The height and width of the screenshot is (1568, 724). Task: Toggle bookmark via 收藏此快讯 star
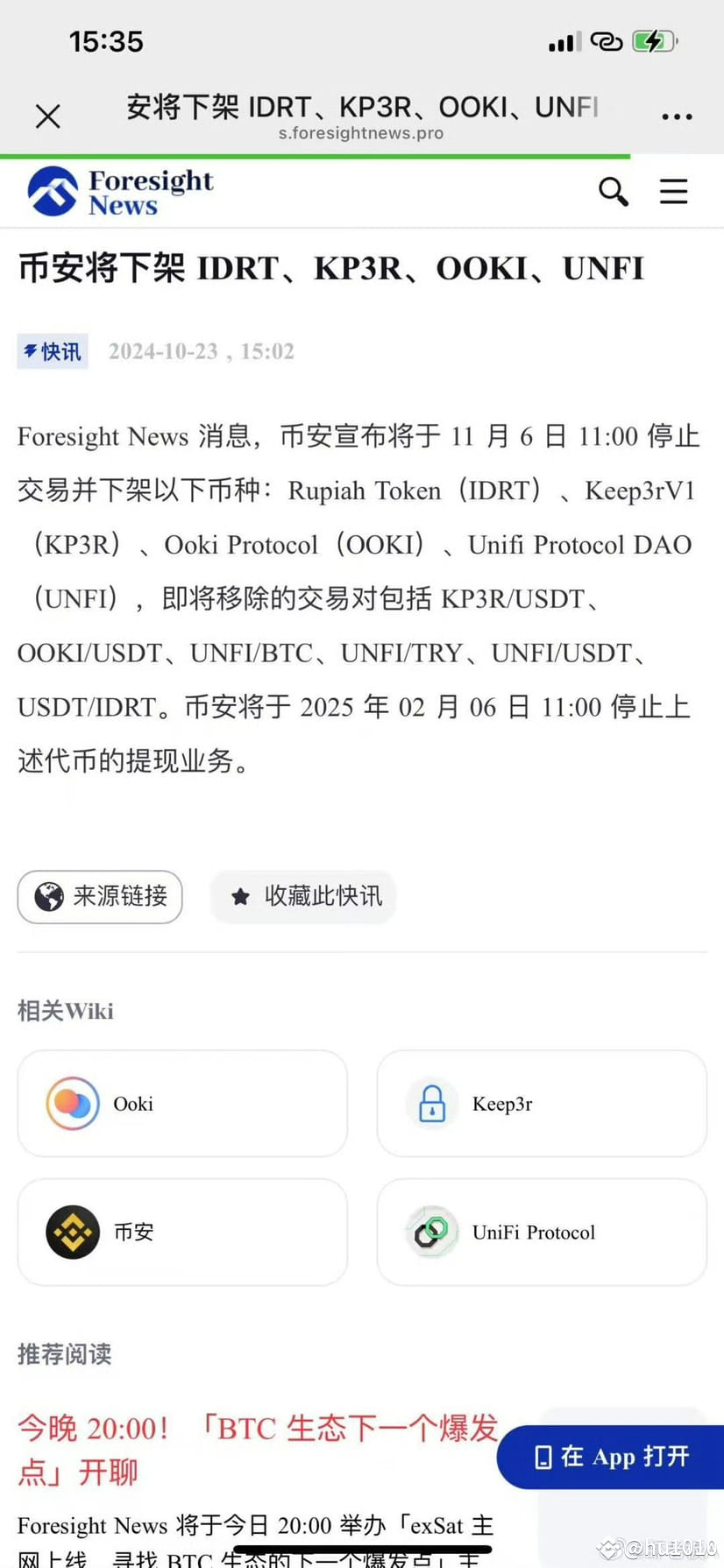pos(302,896)
